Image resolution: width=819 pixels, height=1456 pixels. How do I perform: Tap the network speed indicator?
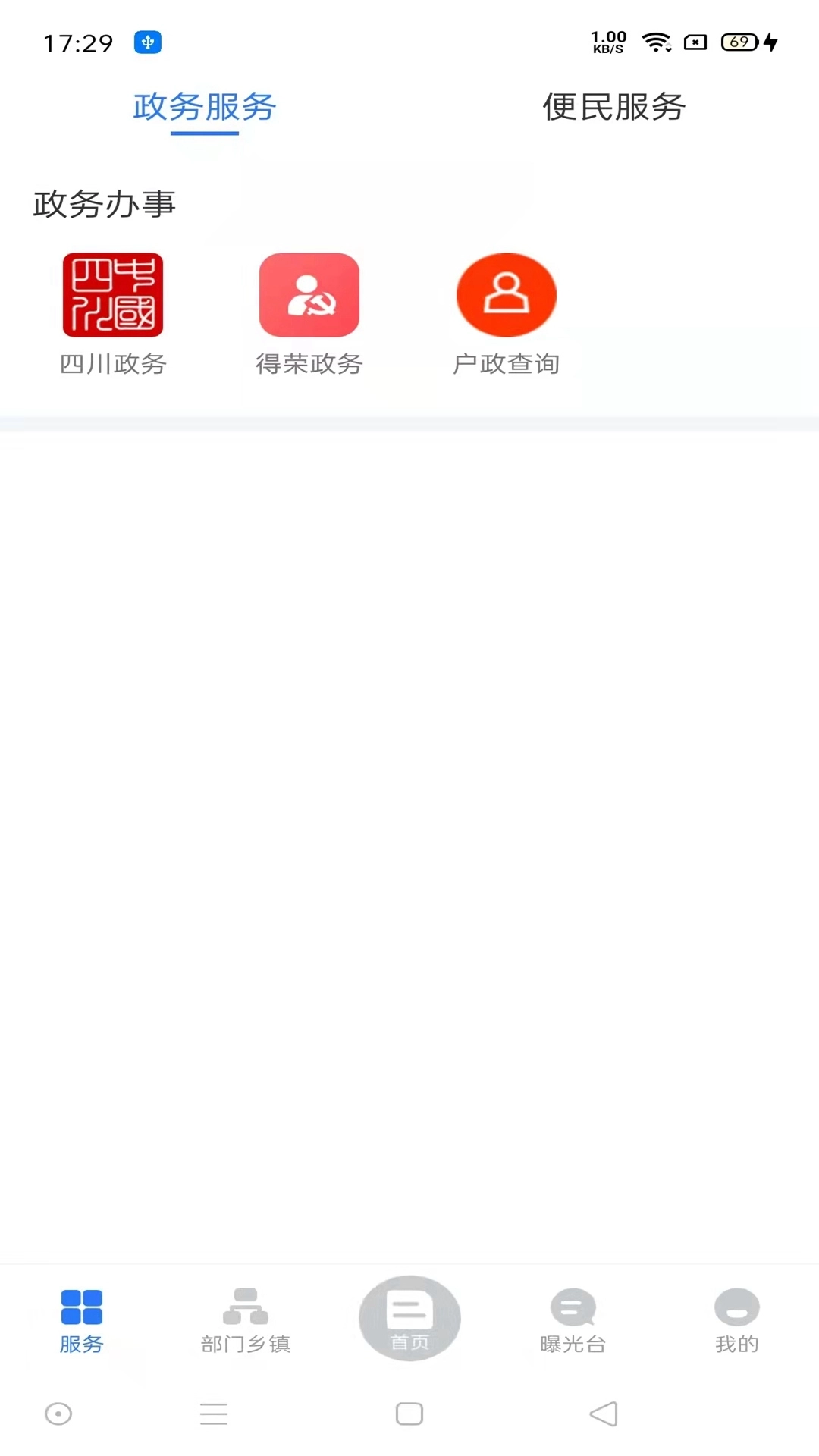tap(607, 43)
